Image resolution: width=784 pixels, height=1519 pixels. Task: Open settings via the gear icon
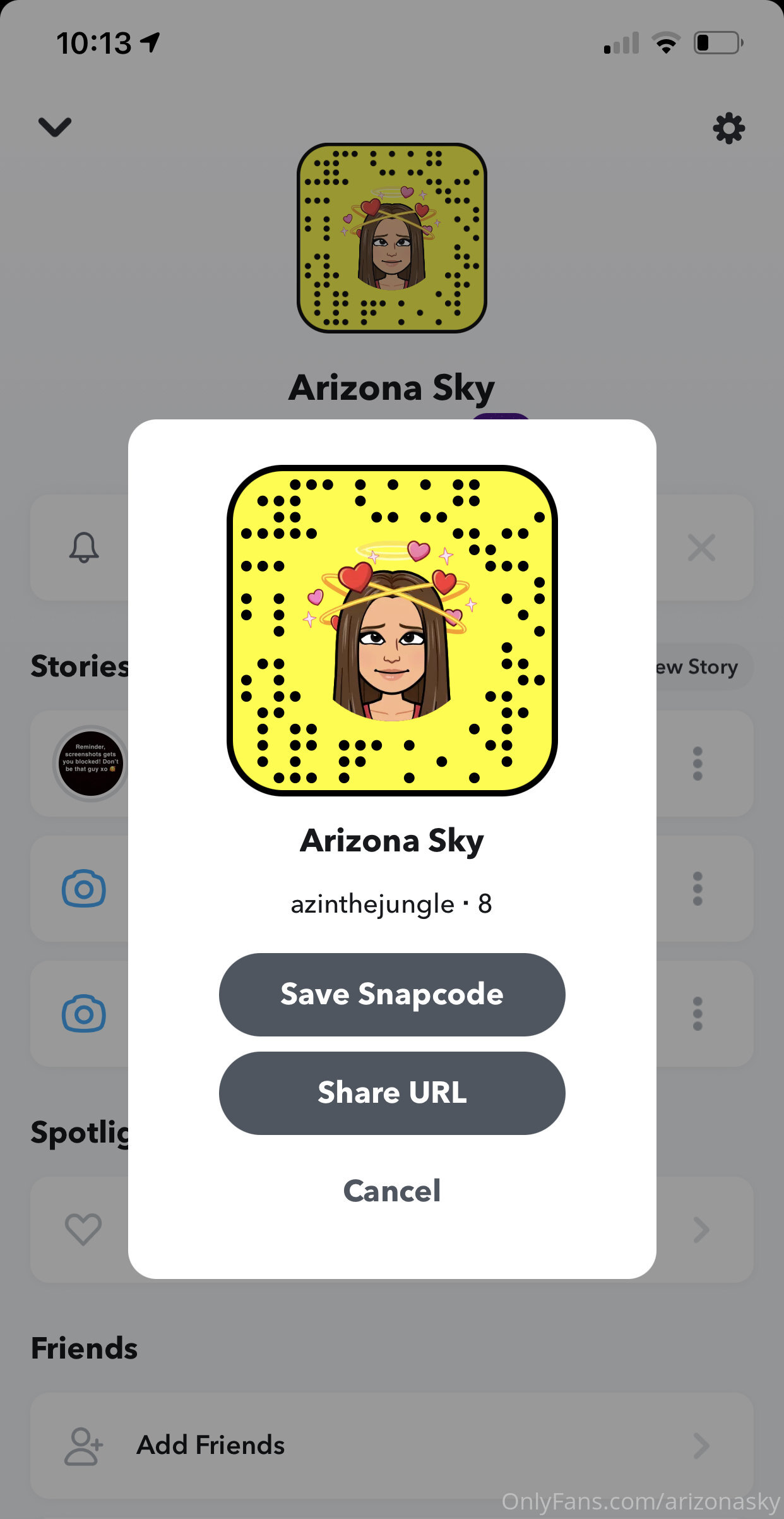pyautogui.click(x=728, y=128)
